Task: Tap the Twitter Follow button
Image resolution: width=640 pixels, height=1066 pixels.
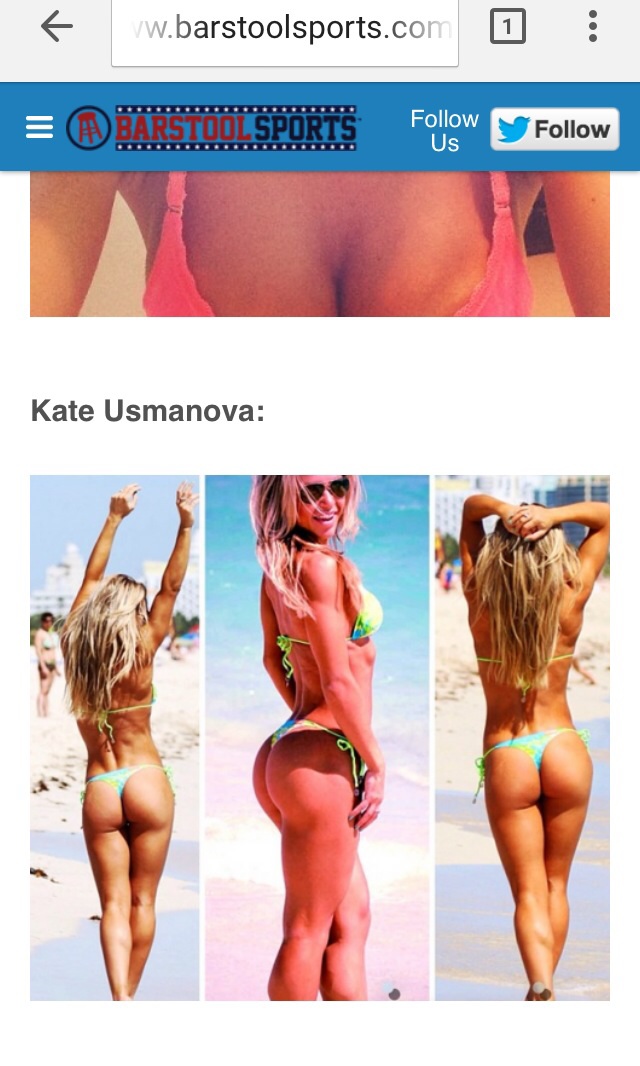Action: click(x=554, y=130)
